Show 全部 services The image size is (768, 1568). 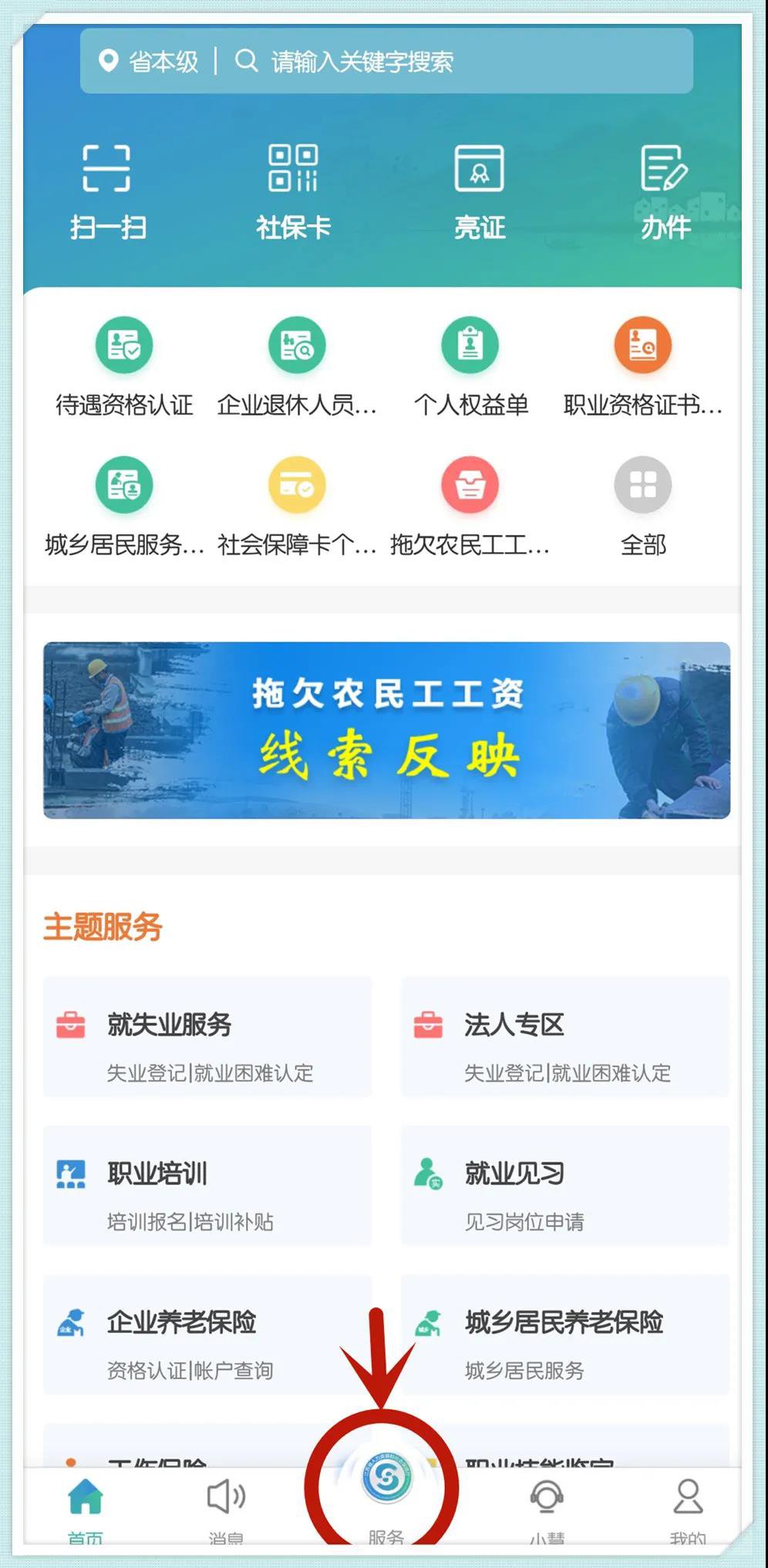pos(642,506)
